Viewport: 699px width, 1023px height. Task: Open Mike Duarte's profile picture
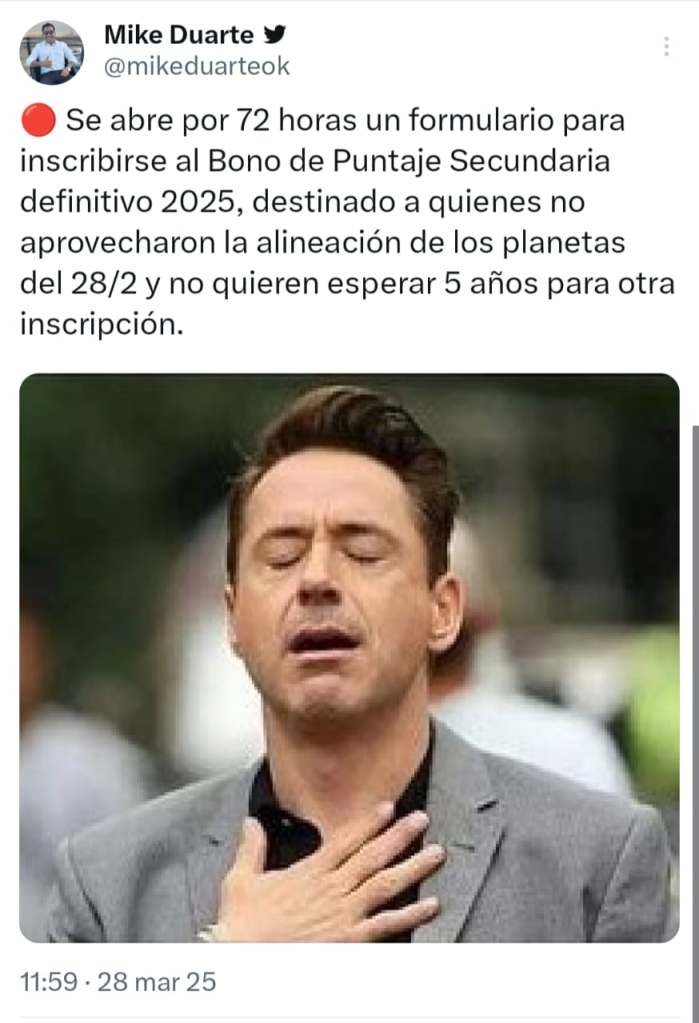click(52, 52)
